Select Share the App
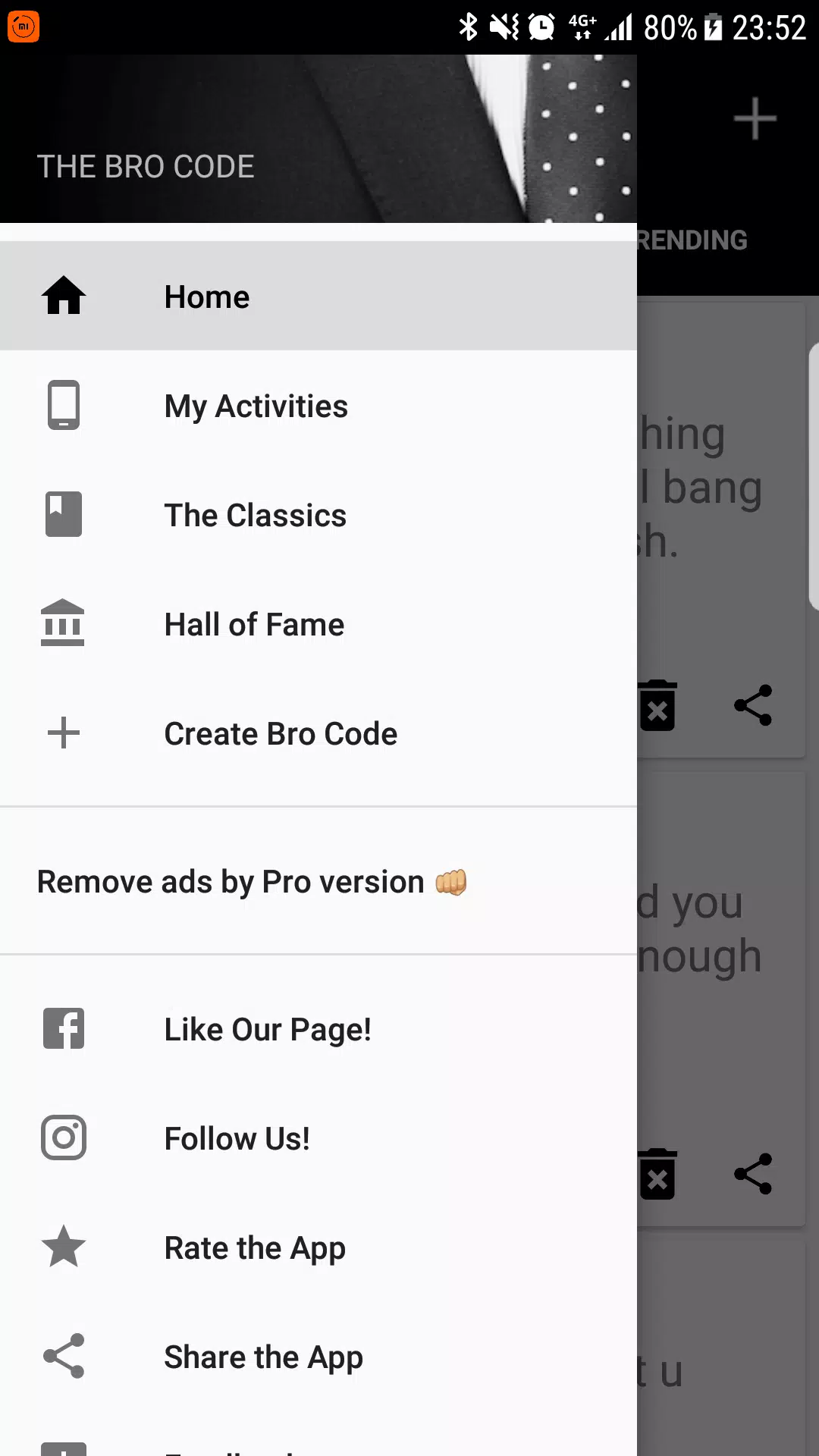Viewport: 819px width, 1456px height. pos(318,1356)
